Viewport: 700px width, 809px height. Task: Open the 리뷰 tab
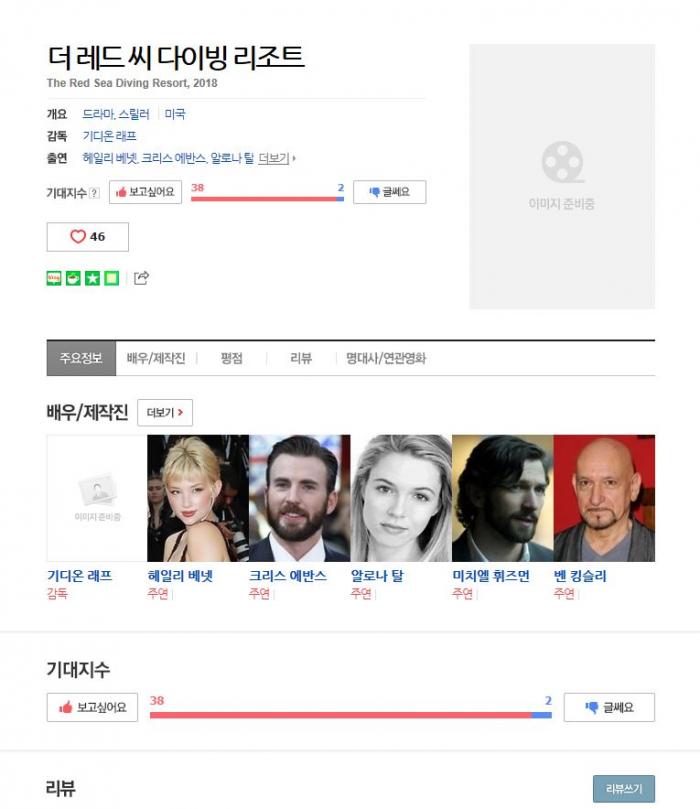[x=301, y=358]
